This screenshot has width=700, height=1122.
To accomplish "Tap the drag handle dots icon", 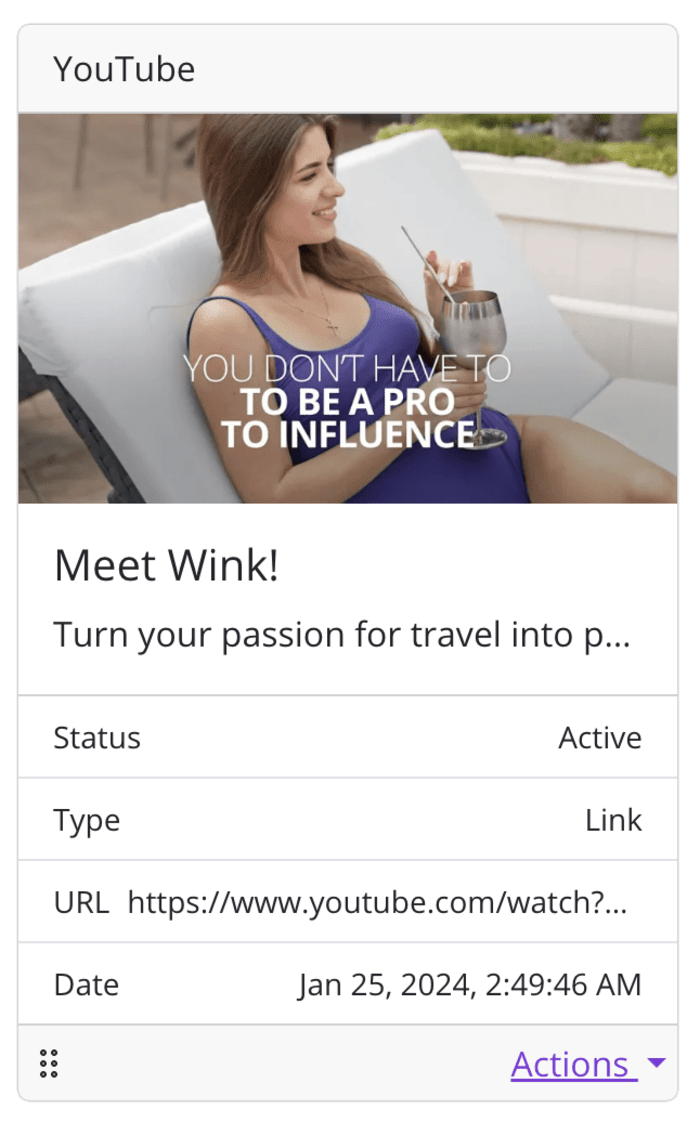I will (x=48, y=1064).
